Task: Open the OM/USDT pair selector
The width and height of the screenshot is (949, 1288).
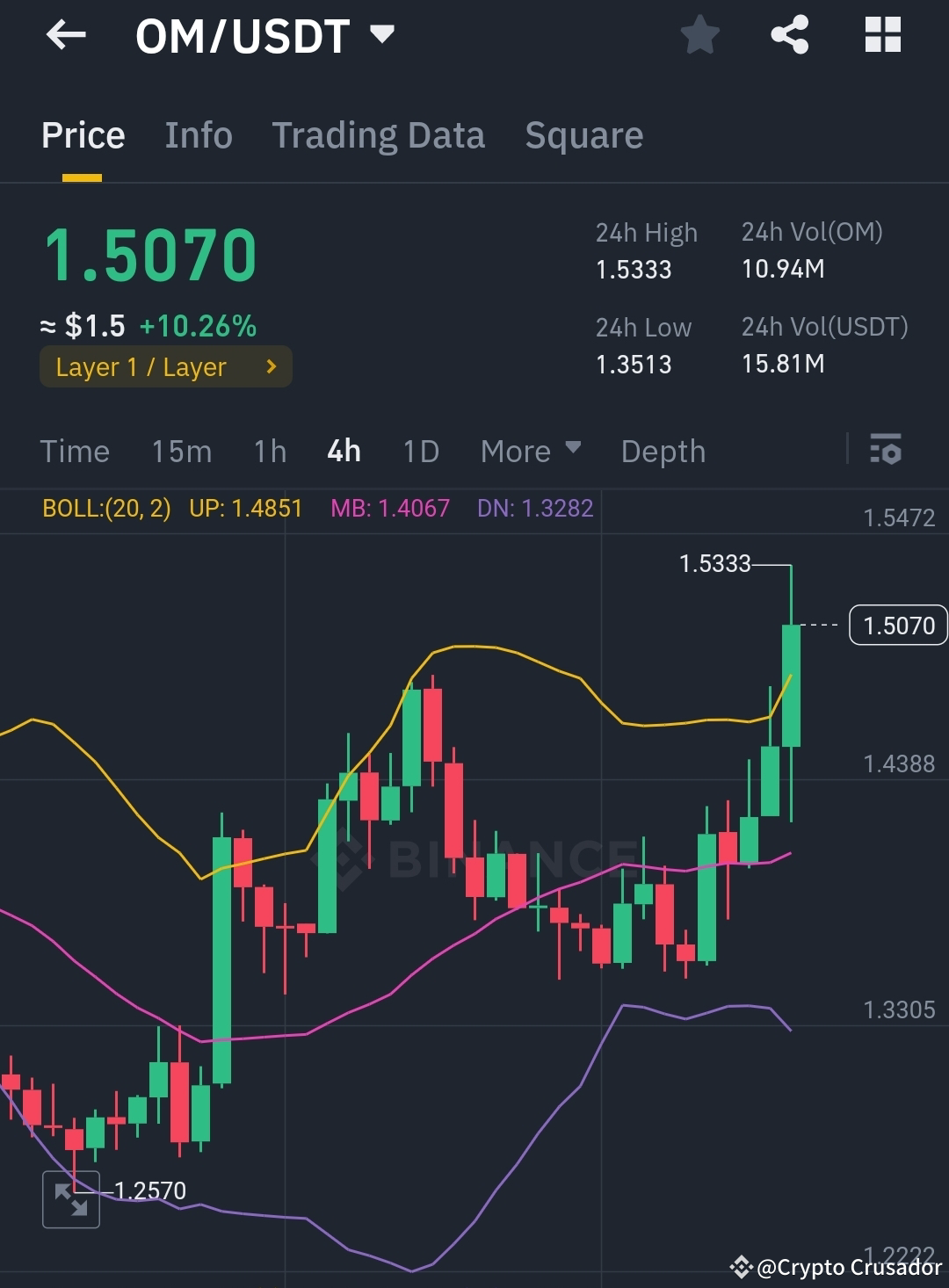Action: [381, 35]
